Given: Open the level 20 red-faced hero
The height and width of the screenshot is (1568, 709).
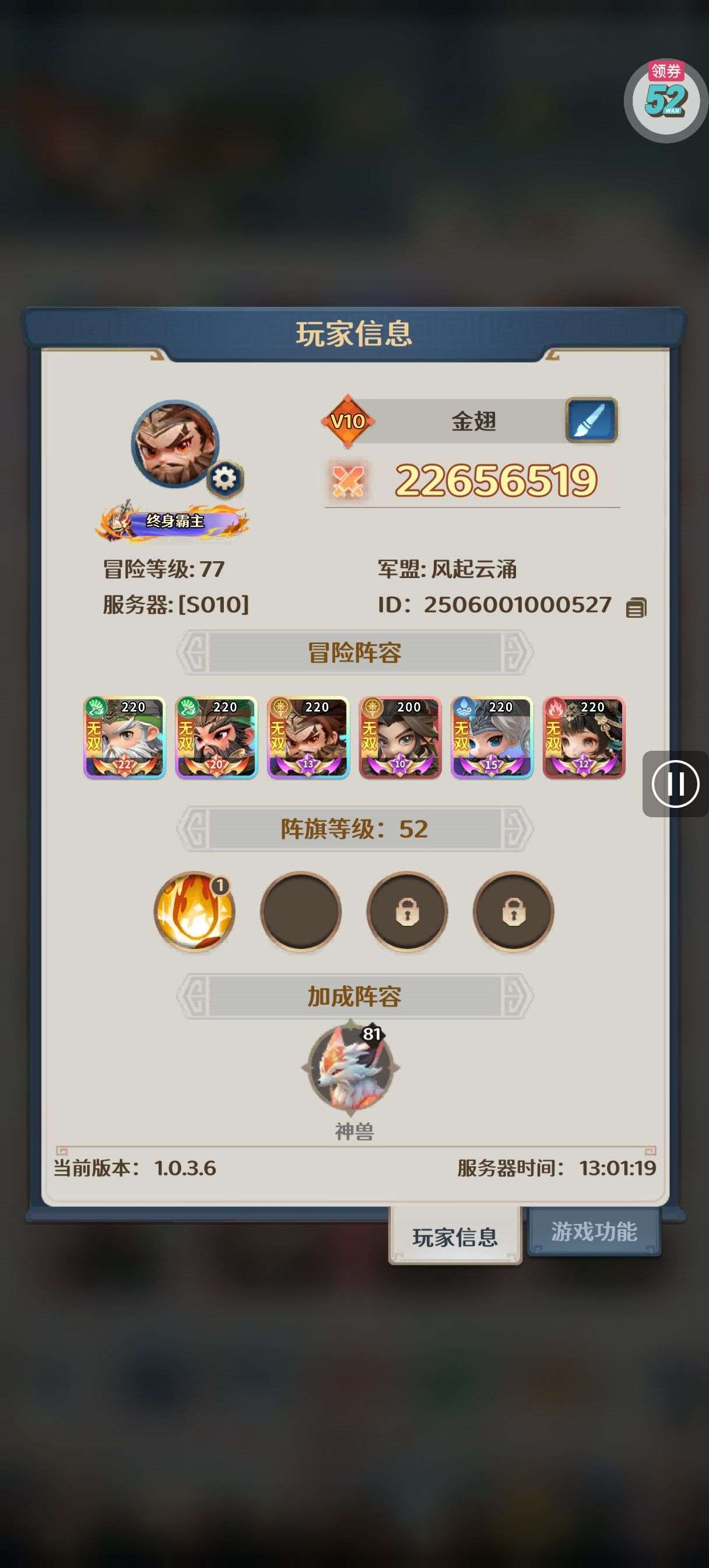Looking at the screenshot, I should (217, 737).
